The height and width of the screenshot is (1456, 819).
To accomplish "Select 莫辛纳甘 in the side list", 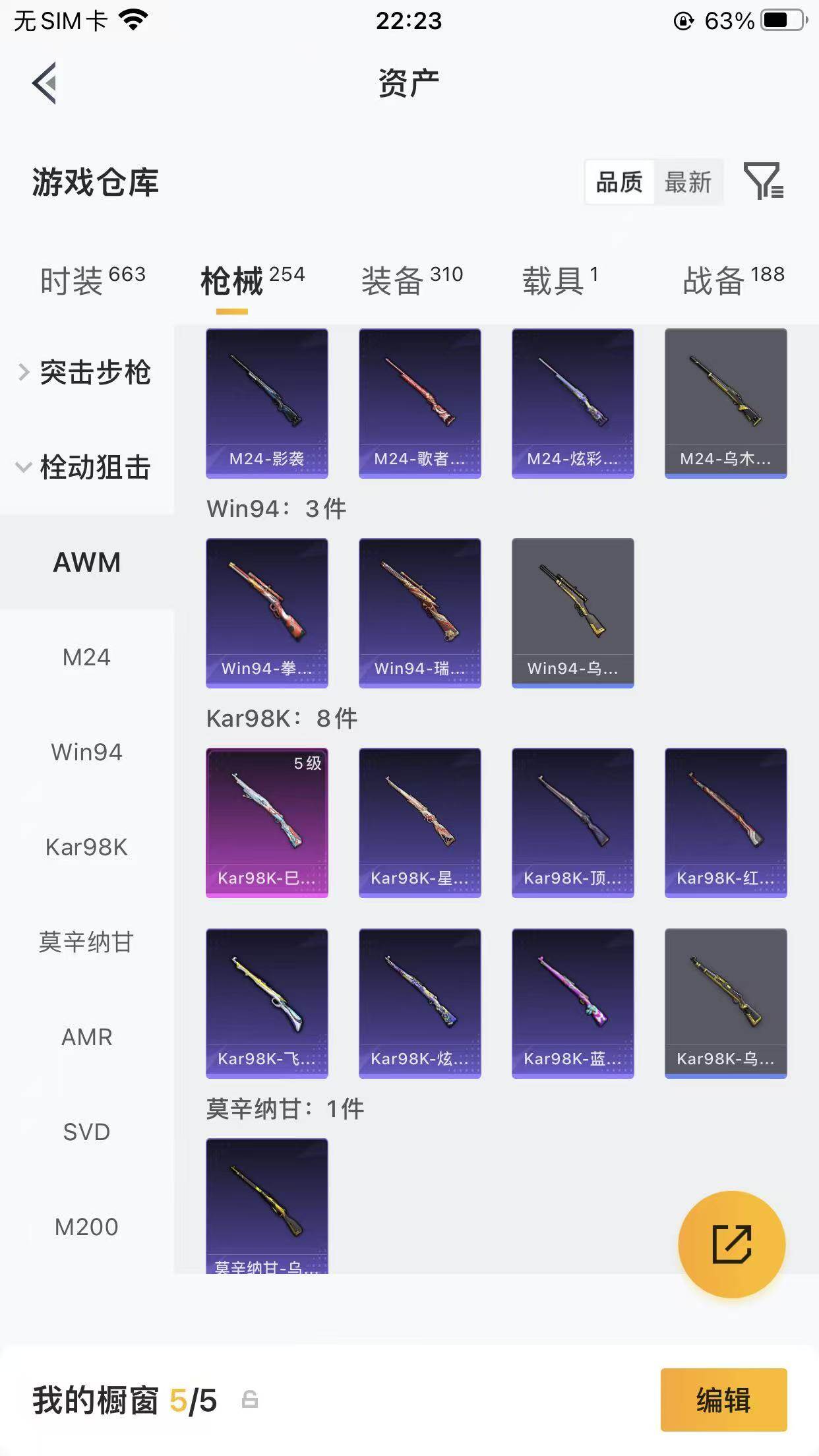I will [86, 942].
